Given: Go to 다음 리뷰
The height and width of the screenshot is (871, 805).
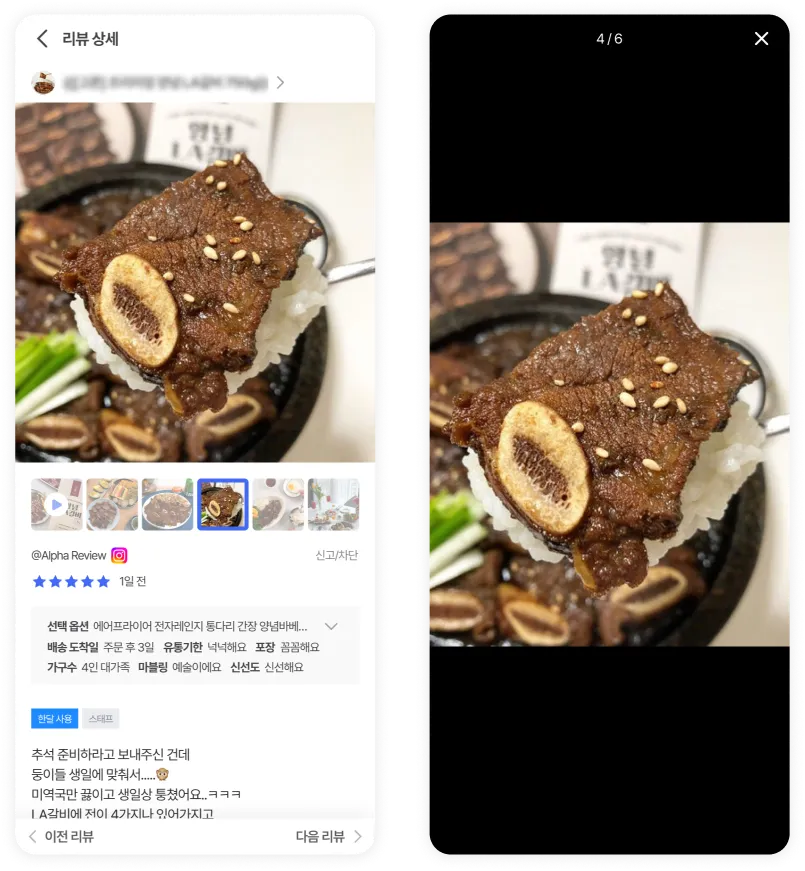Looking at the screenshot, I should click(x=329, y=837).
